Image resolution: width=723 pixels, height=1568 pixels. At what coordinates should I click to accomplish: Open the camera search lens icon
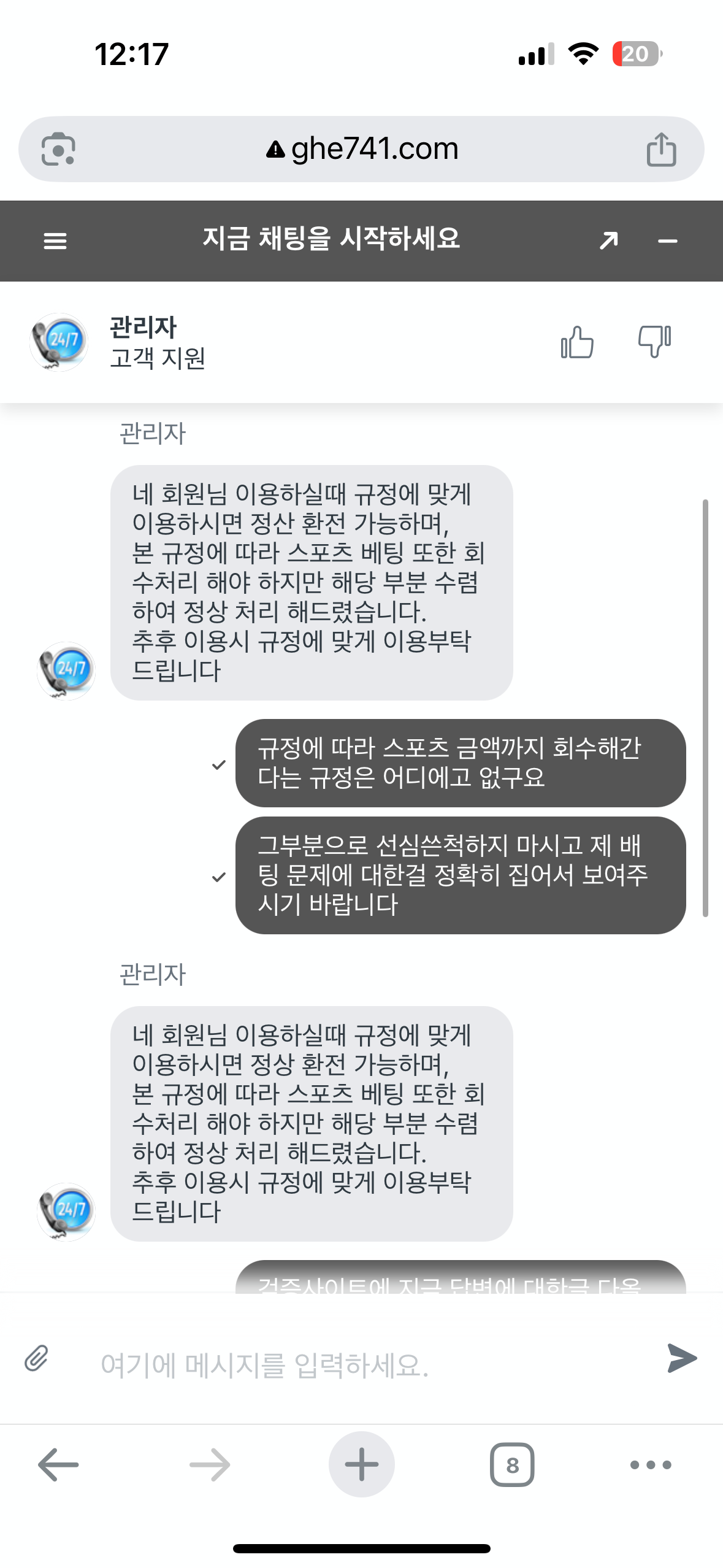pyautogui.click(x=58, y=149)
